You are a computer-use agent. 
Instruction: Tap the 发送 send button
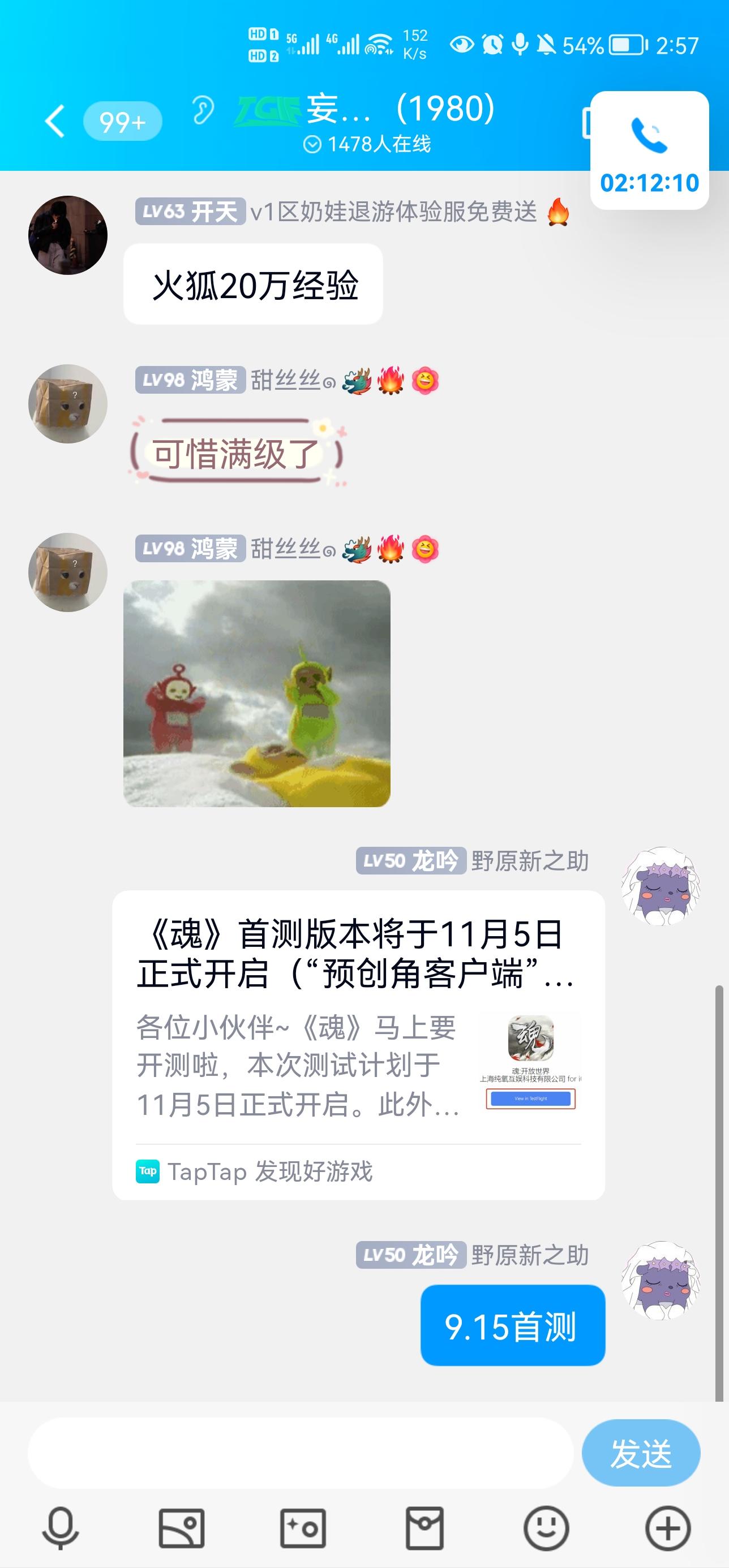coord(641,1453)
